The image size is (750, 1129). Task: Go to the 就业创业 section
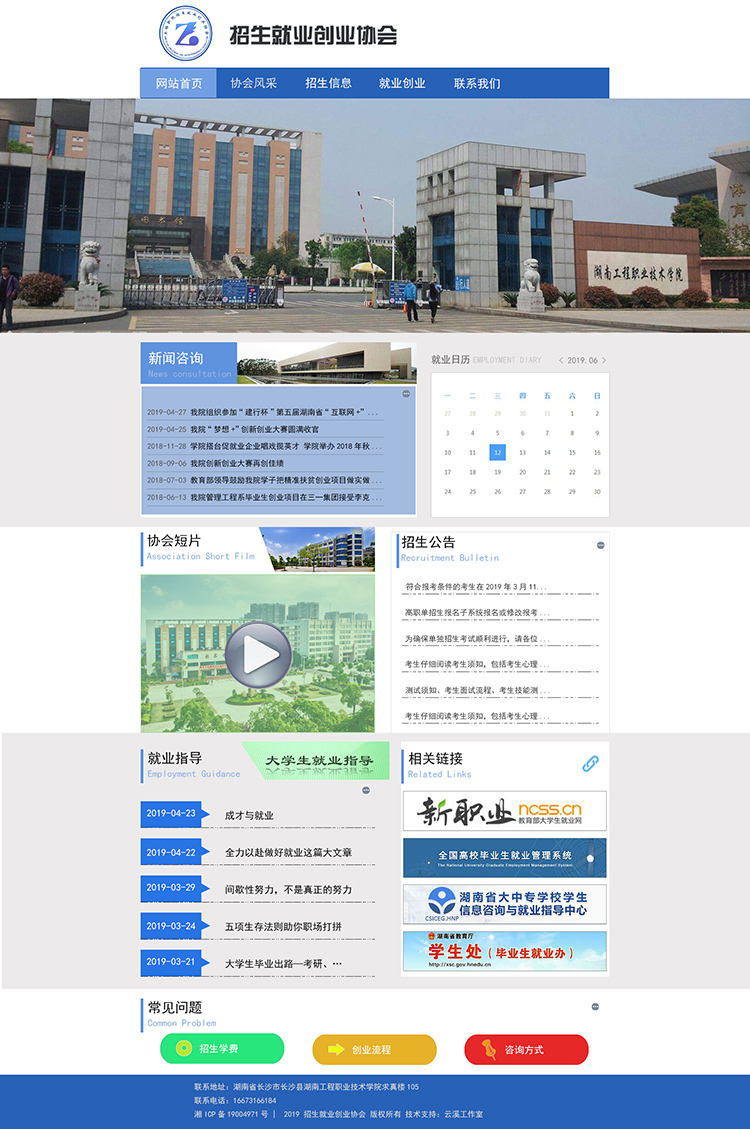[402, 83]
